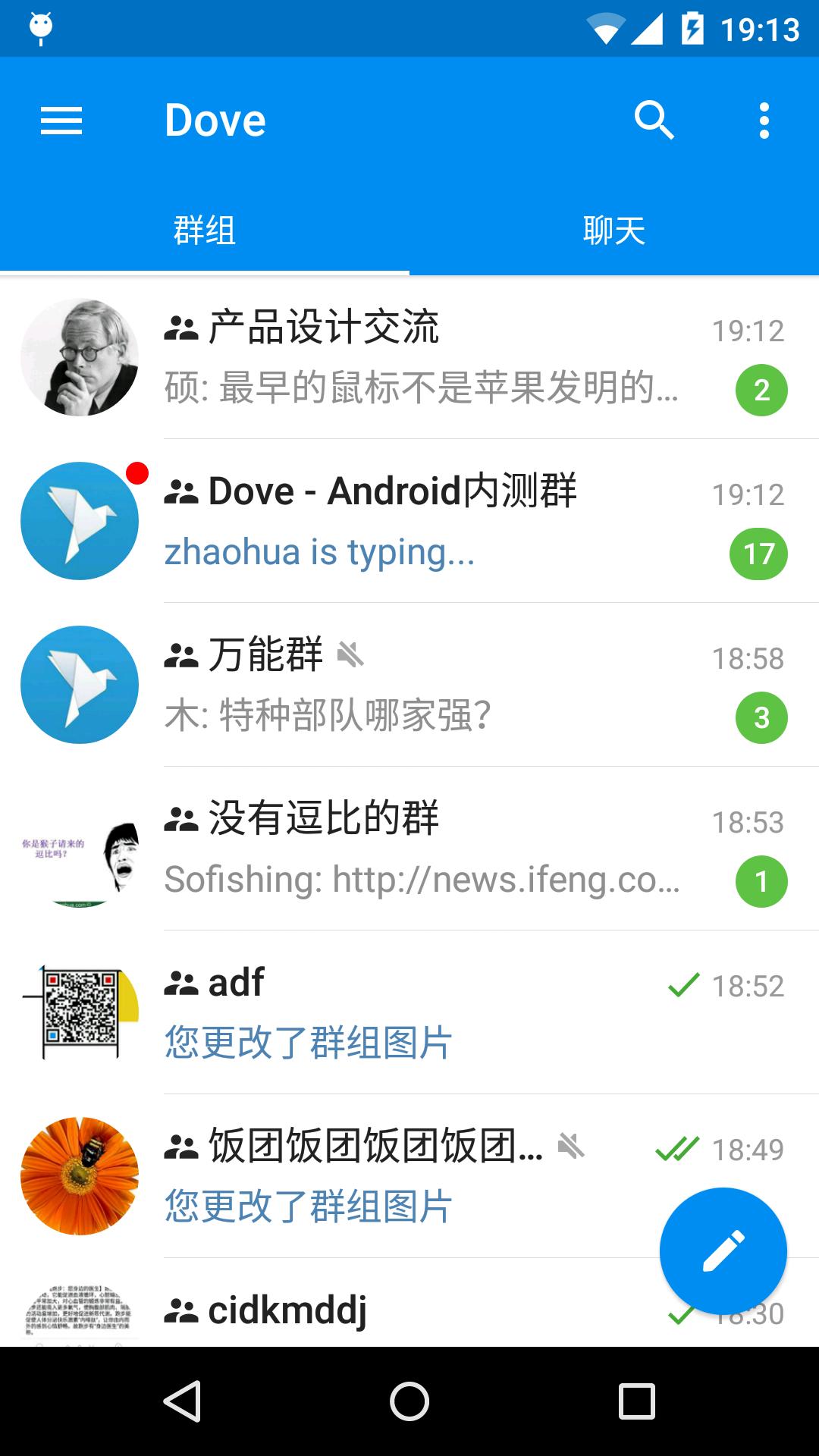Screen dimensions: 819x1456
Task: Open the cidkmddj group chat
Action: point(379,1311)
